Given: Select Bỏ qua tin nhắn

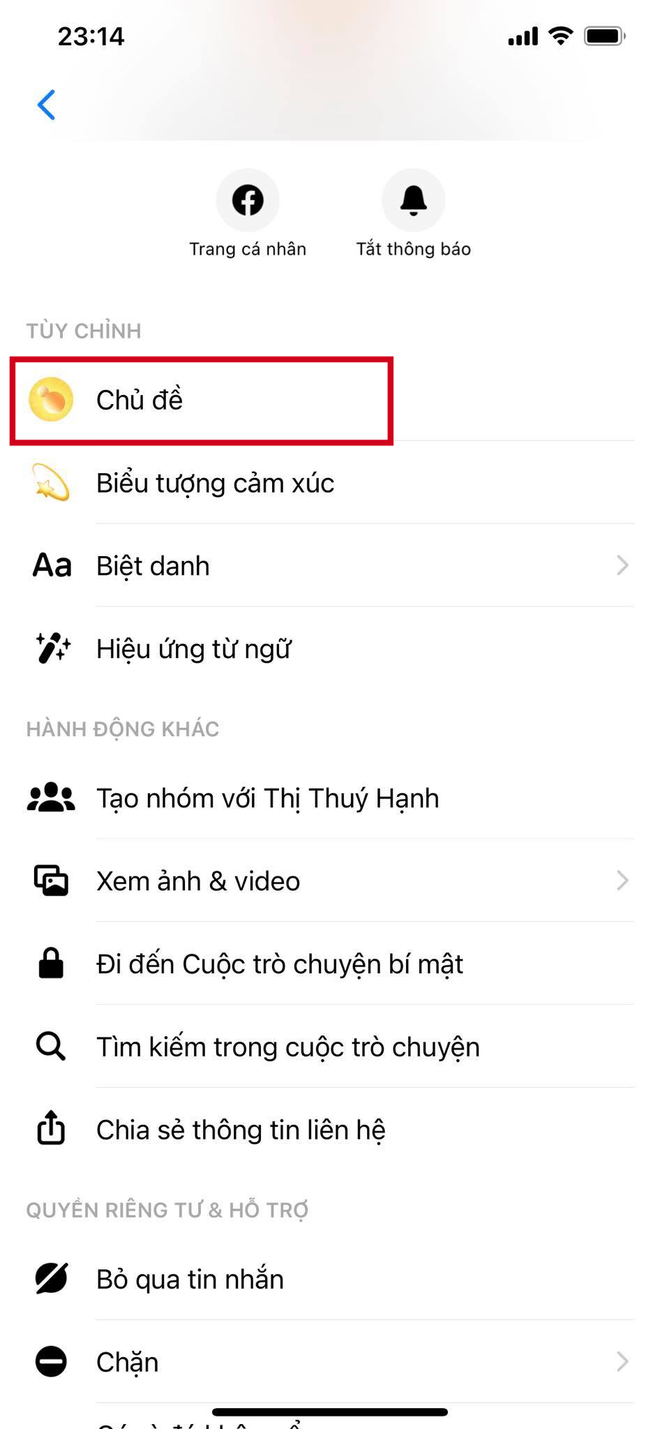Looking at the screenshot, I should 190,1279.
